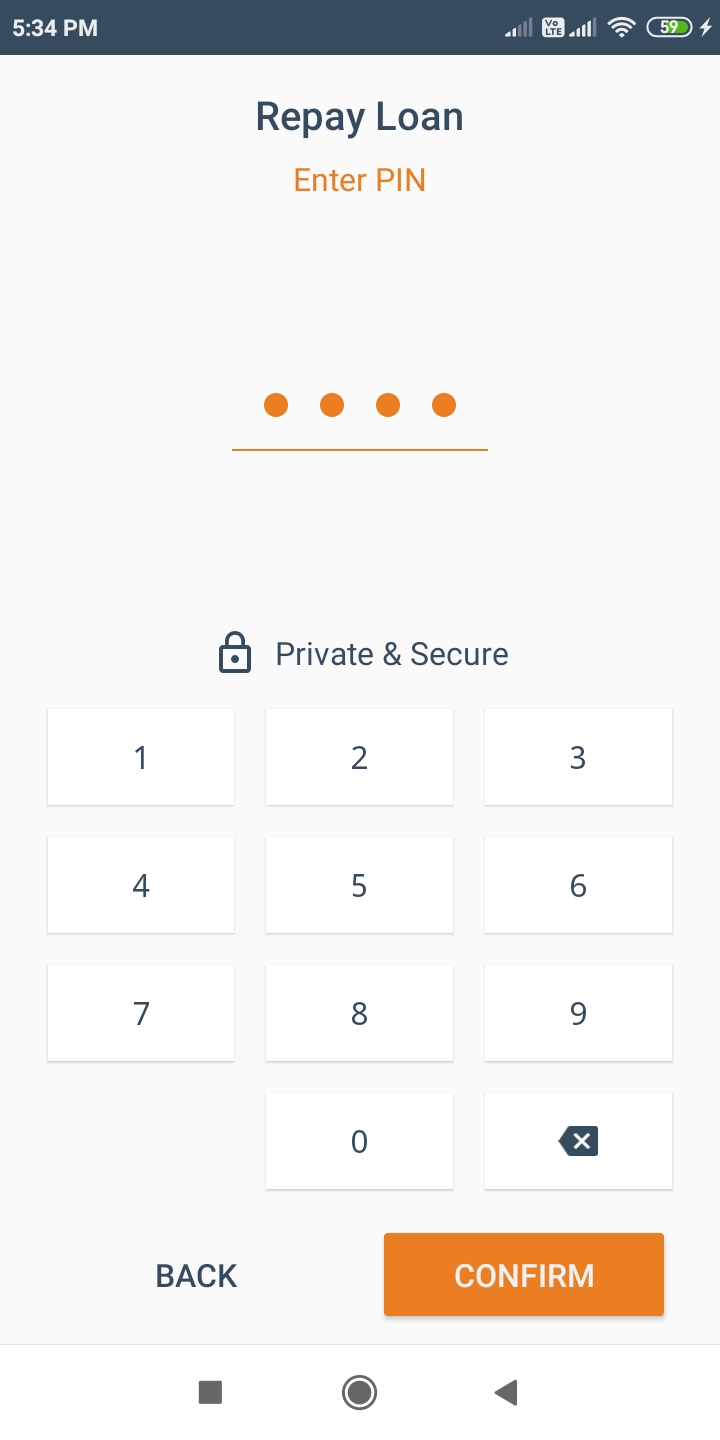Screen dimensions: 720x1440
Task: Confirm the loan repayment PIN
Action: pyautogui.click(x=524, y=1275)
